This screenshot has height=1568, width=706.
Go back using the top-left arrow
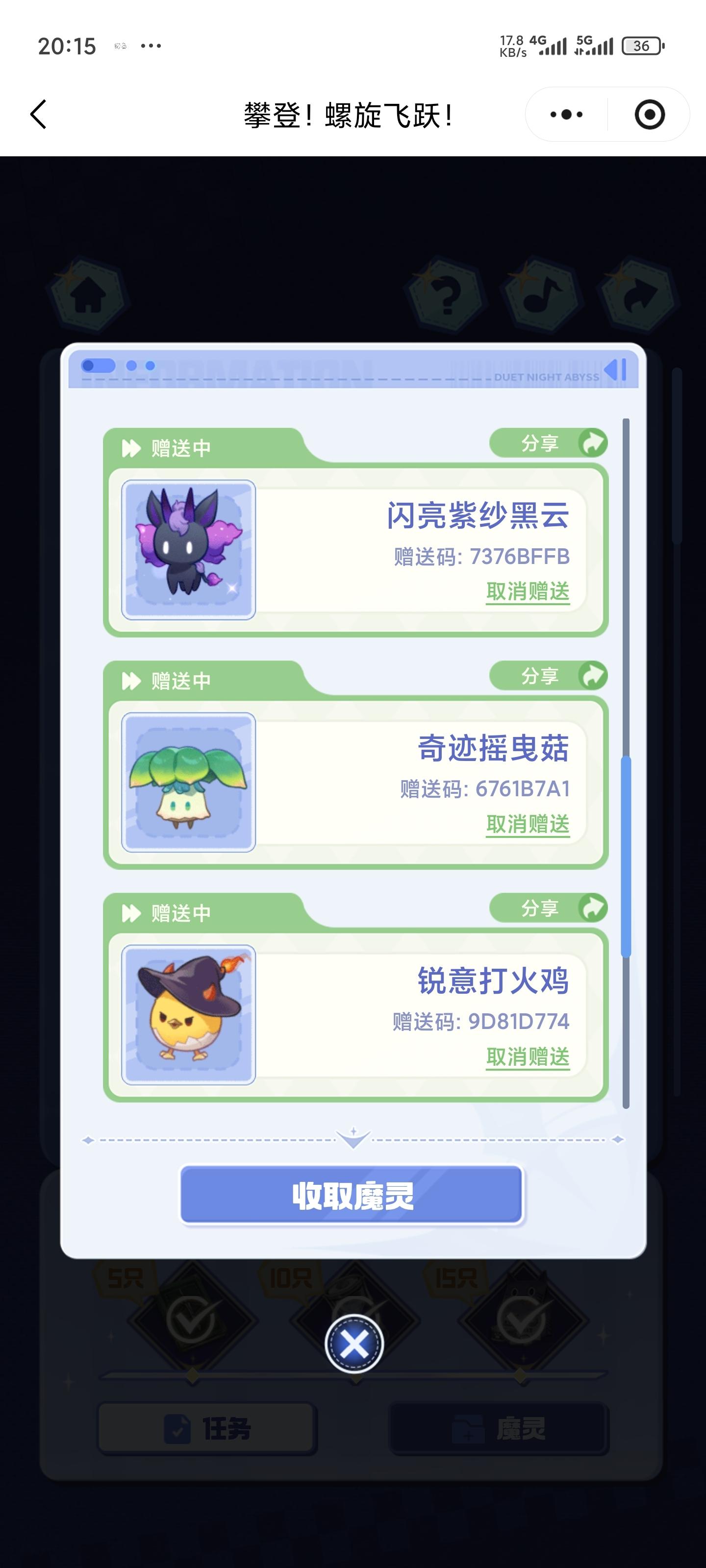pyautogui.click(x=38, y=115)
